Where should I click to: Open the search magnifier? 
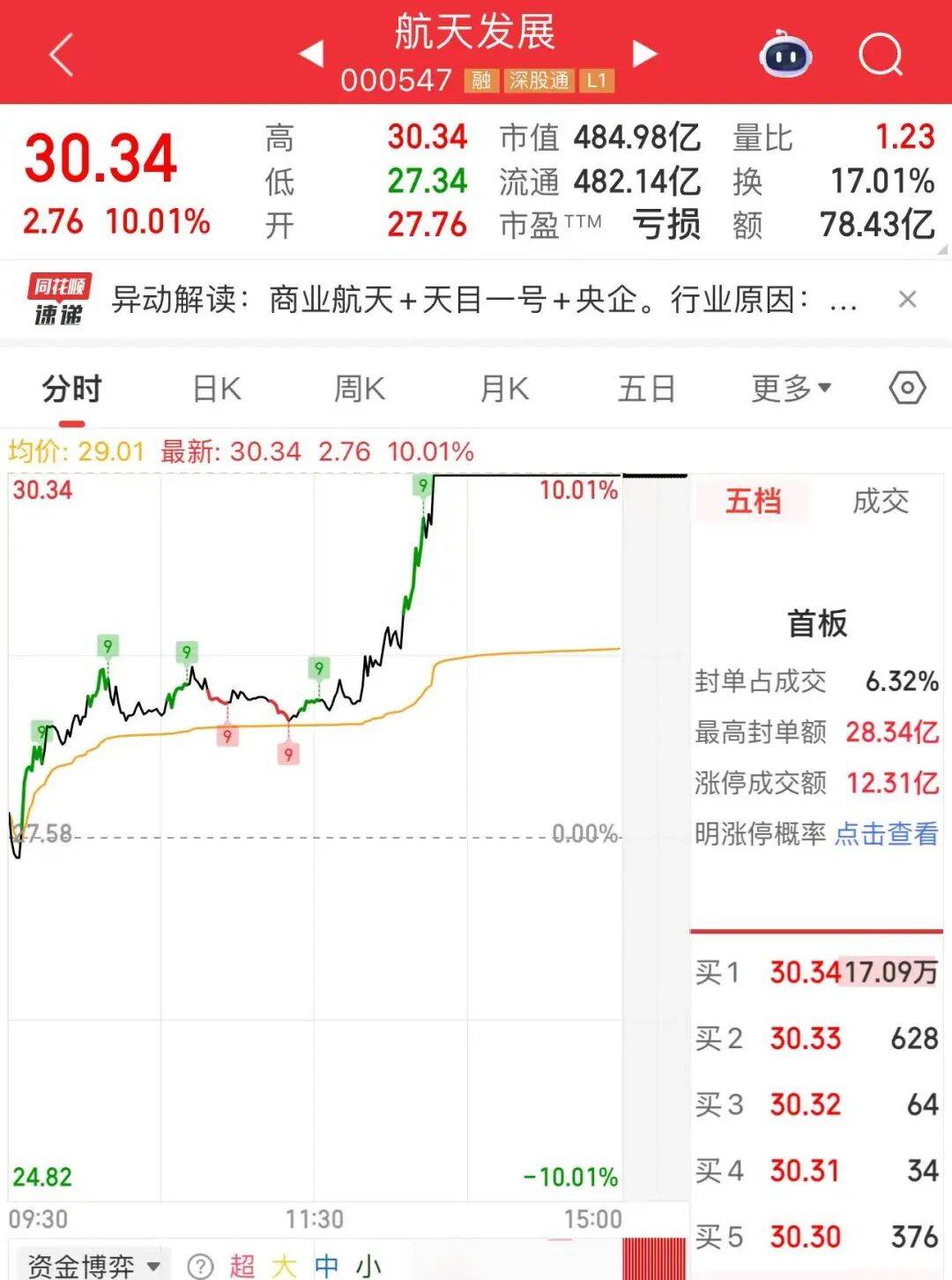(881, 55)
